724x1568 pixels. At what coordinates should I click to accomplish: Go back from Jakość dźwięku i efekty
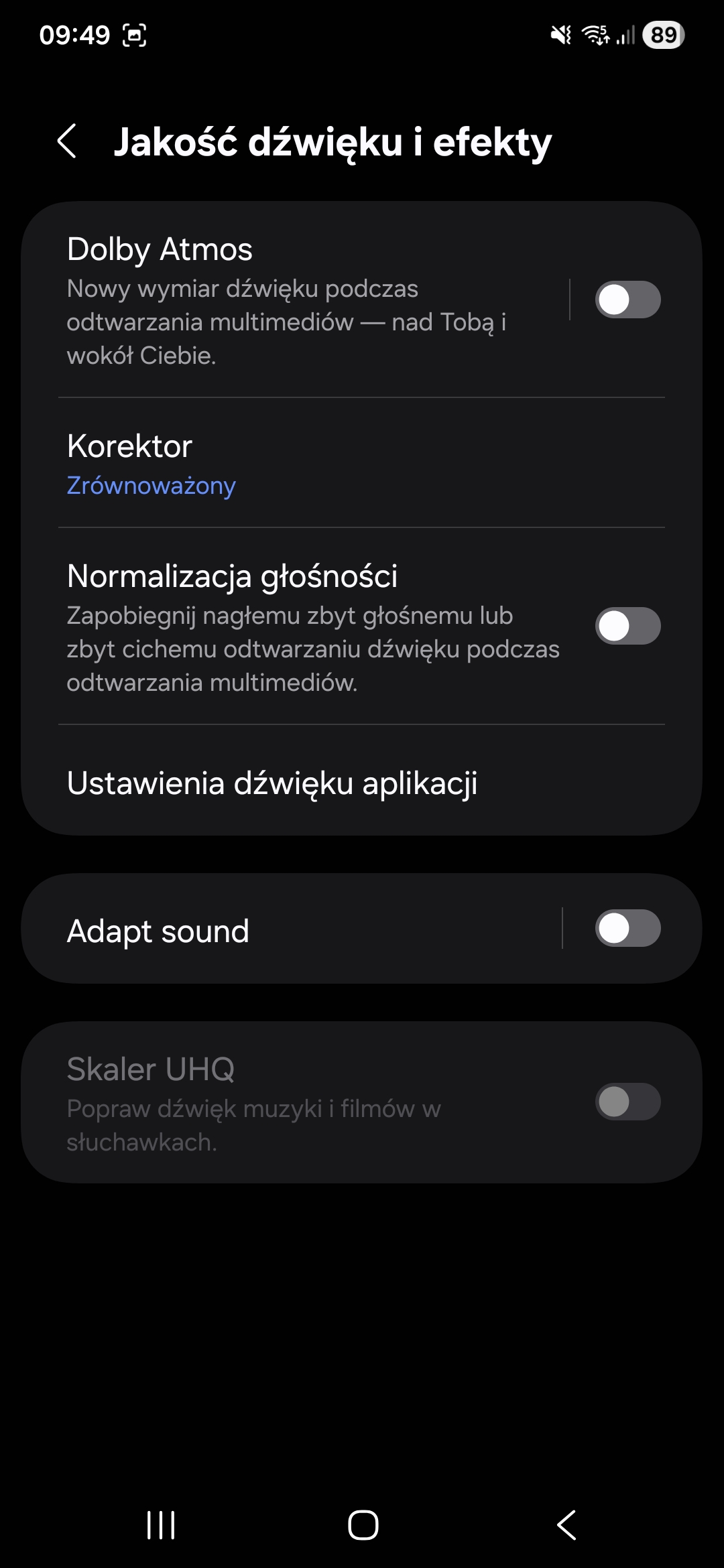[67, 141]
